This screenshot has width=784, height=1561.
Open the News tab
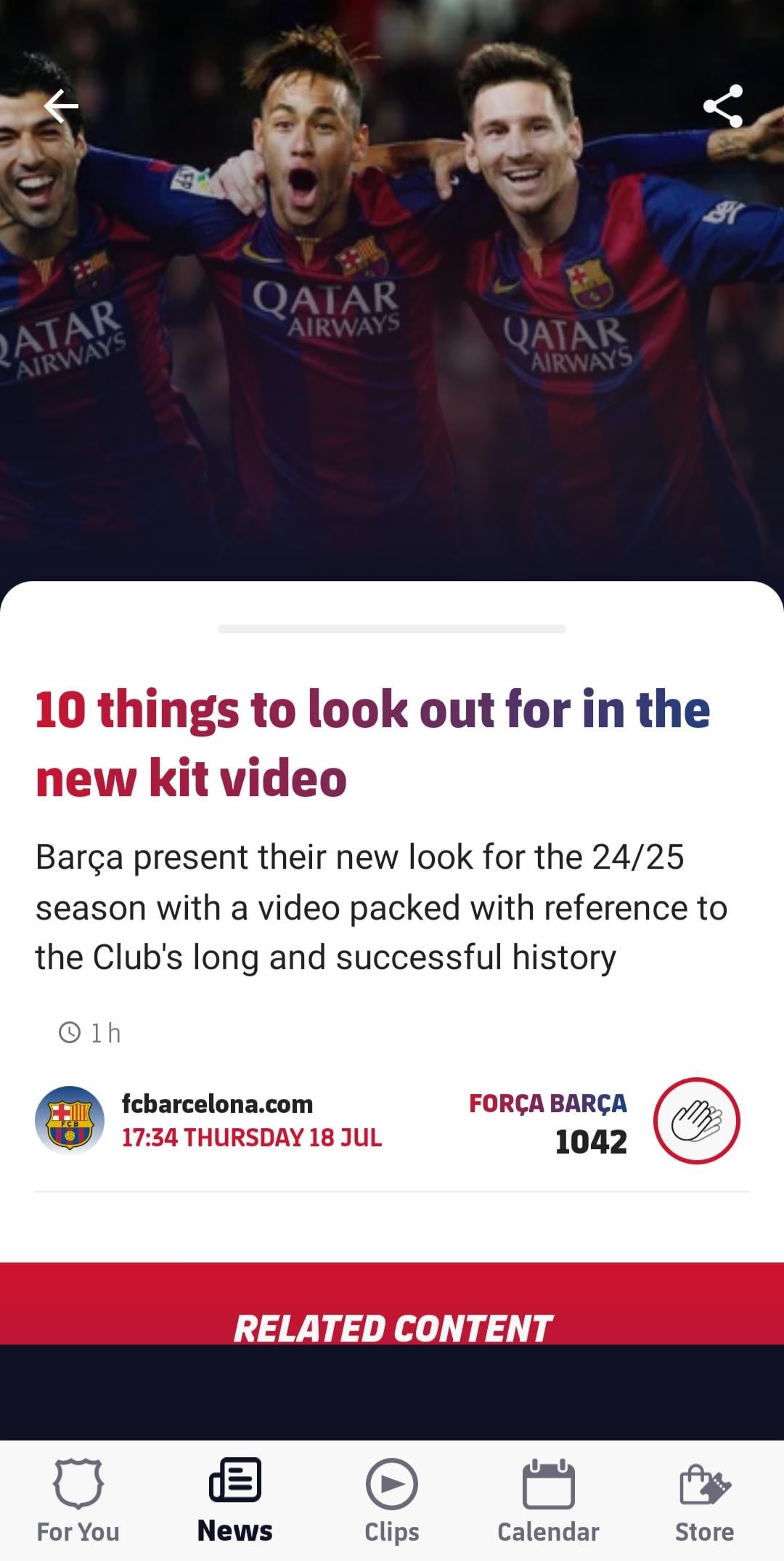tap(235, 1501)
